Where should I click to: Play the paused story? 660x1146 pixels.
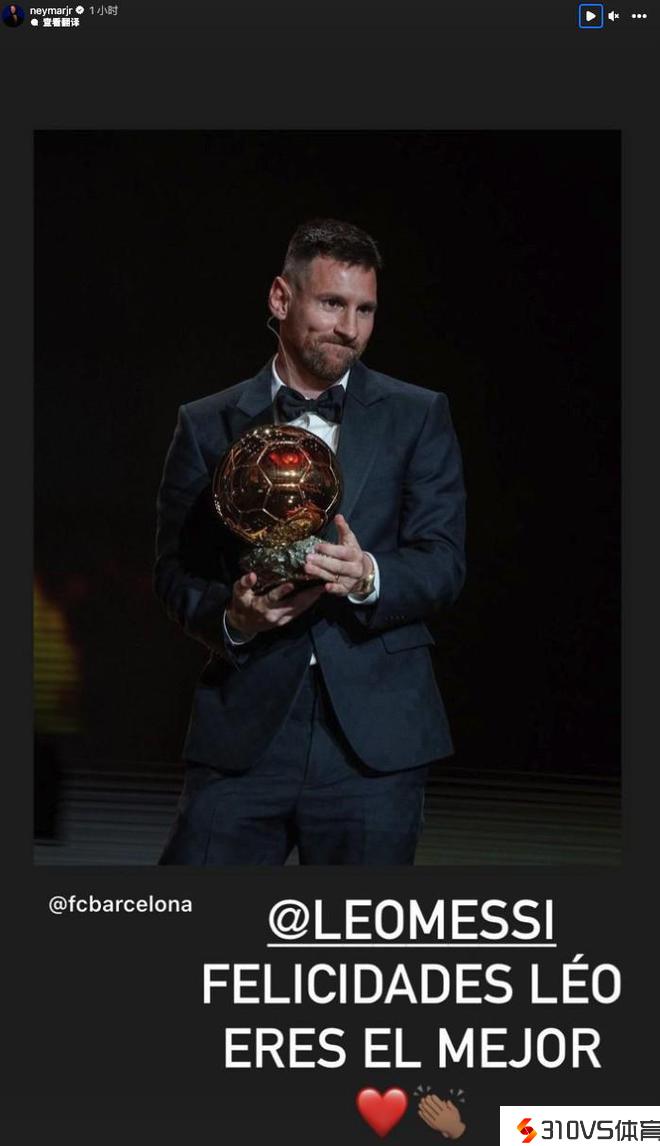(x=591, y=16)
